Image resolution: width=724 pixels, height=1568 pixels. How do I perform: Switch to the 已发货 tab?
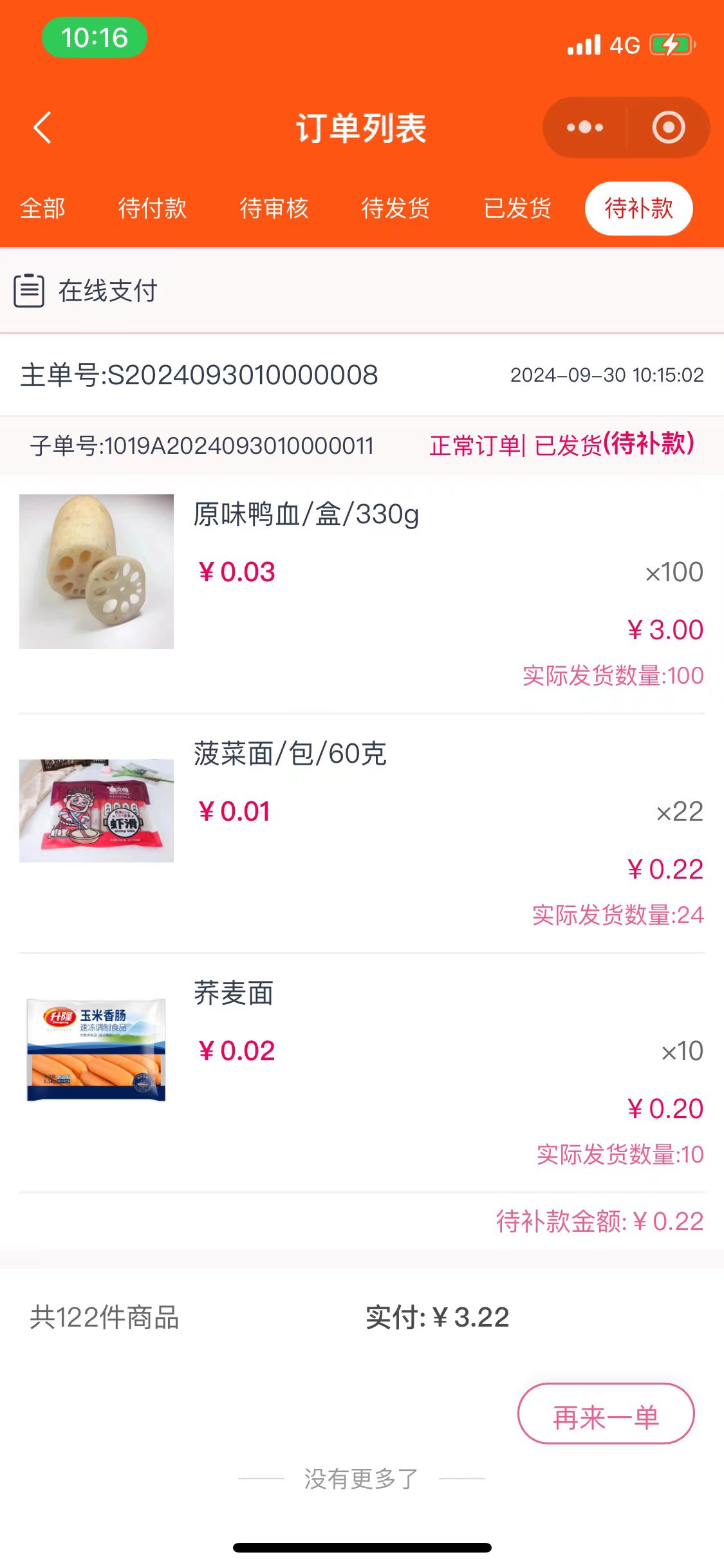[x=517, y=209]
